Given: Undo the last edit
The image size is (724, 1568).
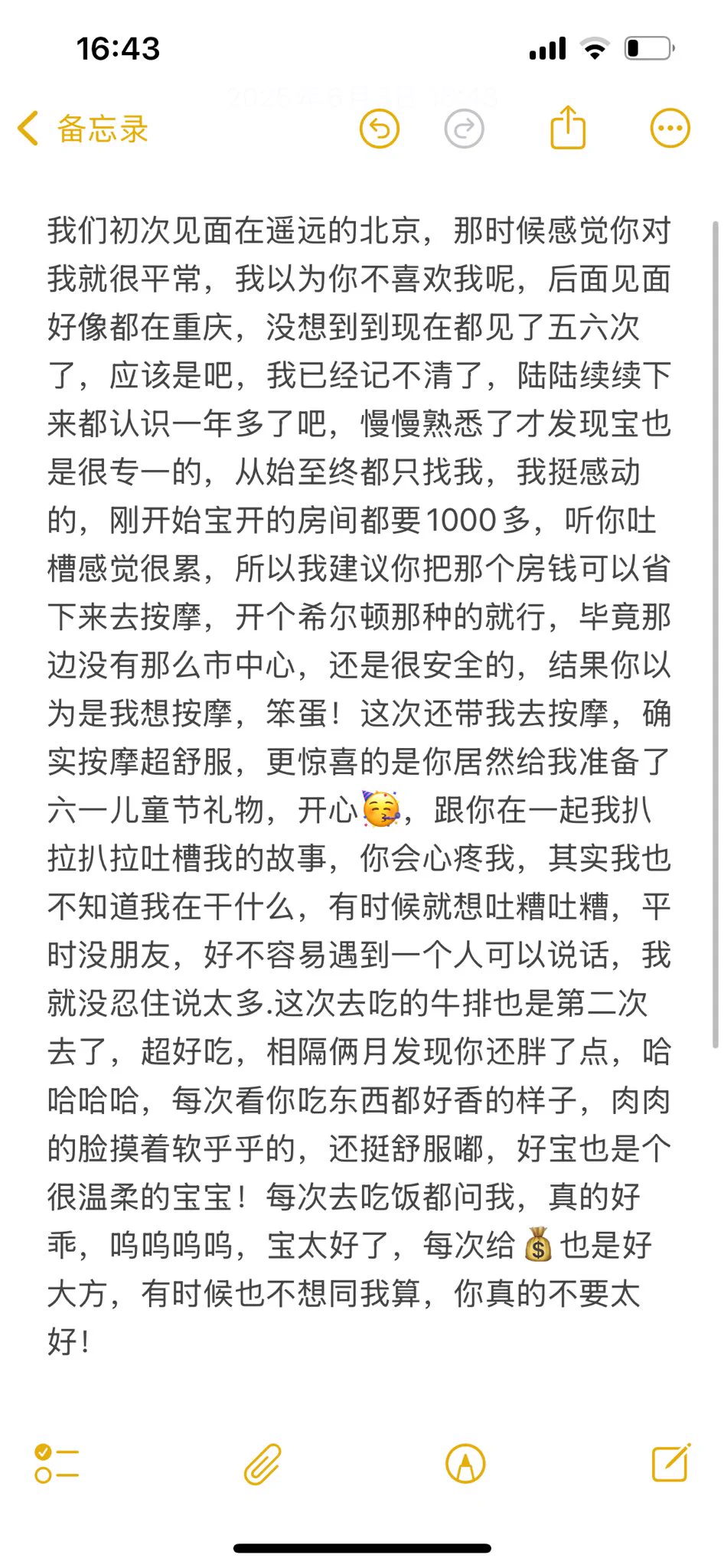Looking at the screenshot, I should 380,129.
